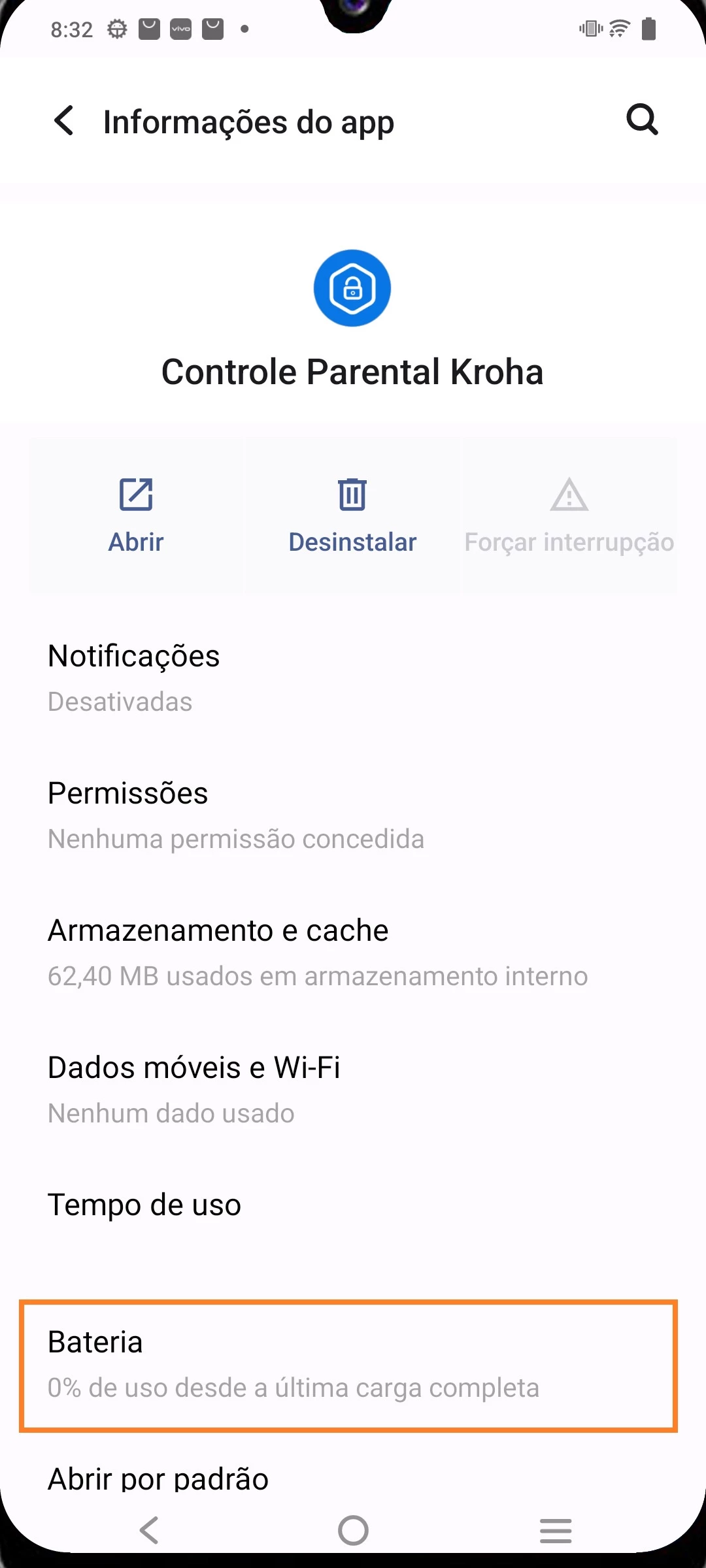The image size is (706, 1568).
Task: Open Bateria usage details
Action: pyautogui.click(x=348, y=1364)
